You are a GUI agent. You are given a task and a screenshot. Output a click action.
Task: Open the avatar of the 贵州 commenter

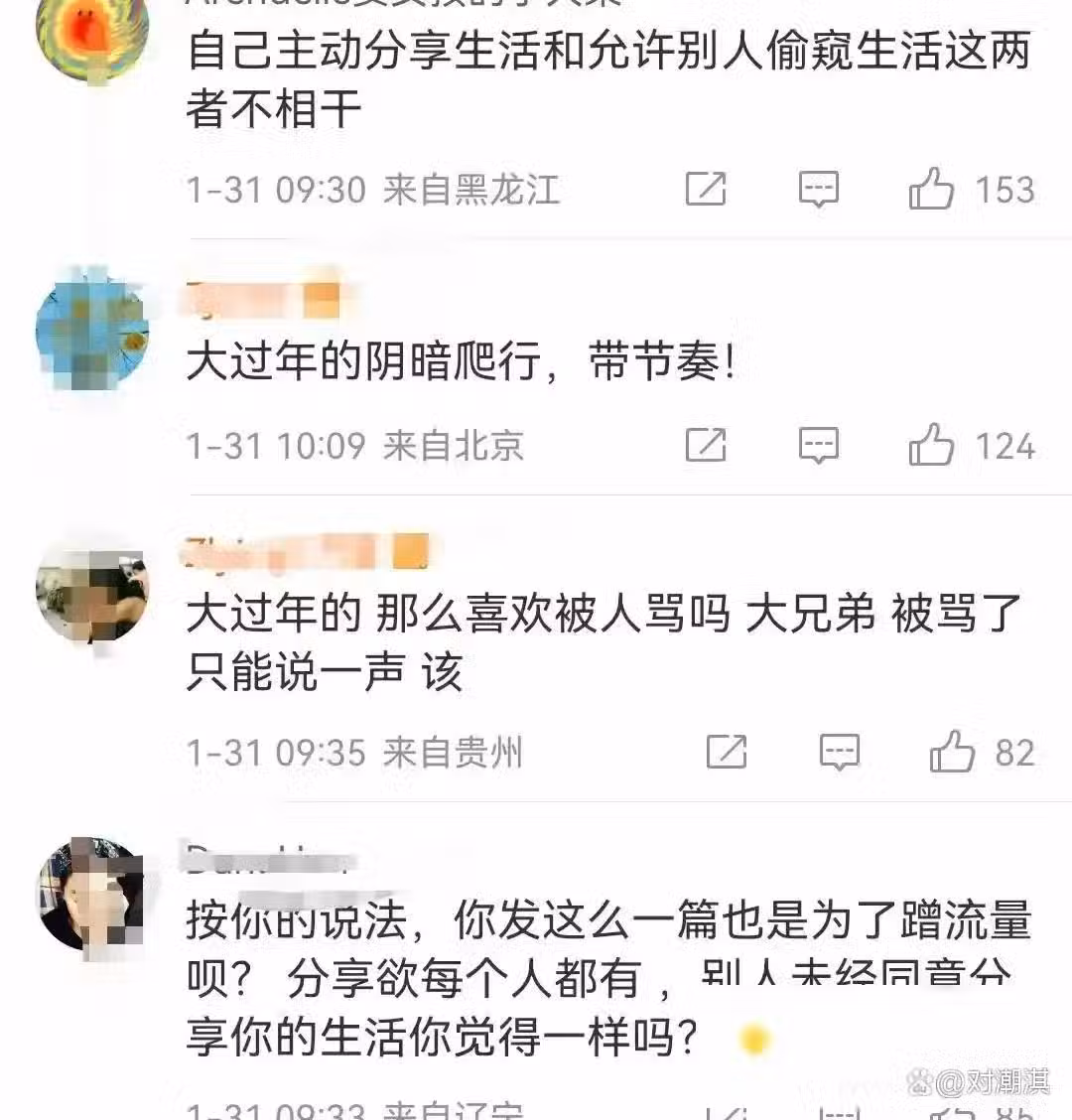(91, 596)
